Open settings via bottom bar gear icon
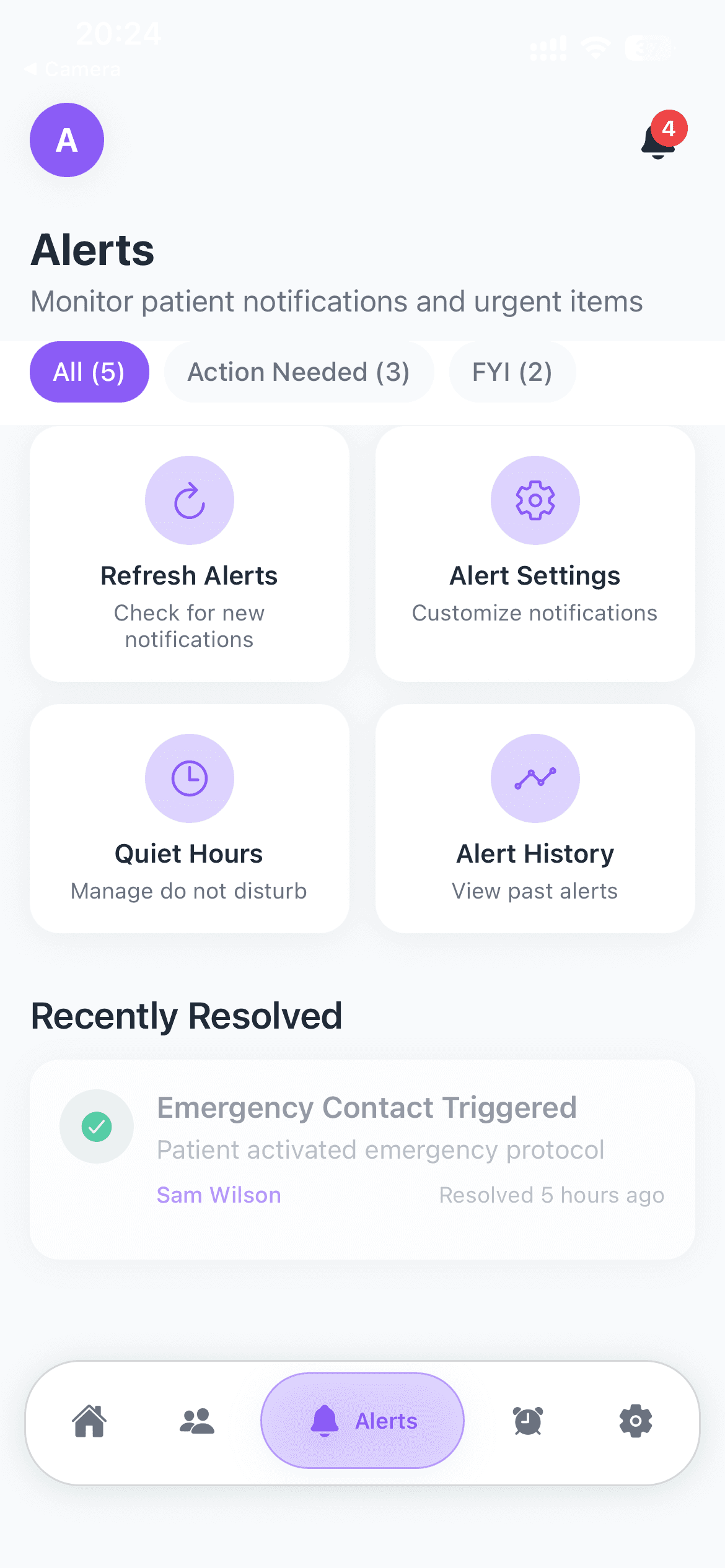The width and height of the screenshot is (725, 1568). point(635,1421)
